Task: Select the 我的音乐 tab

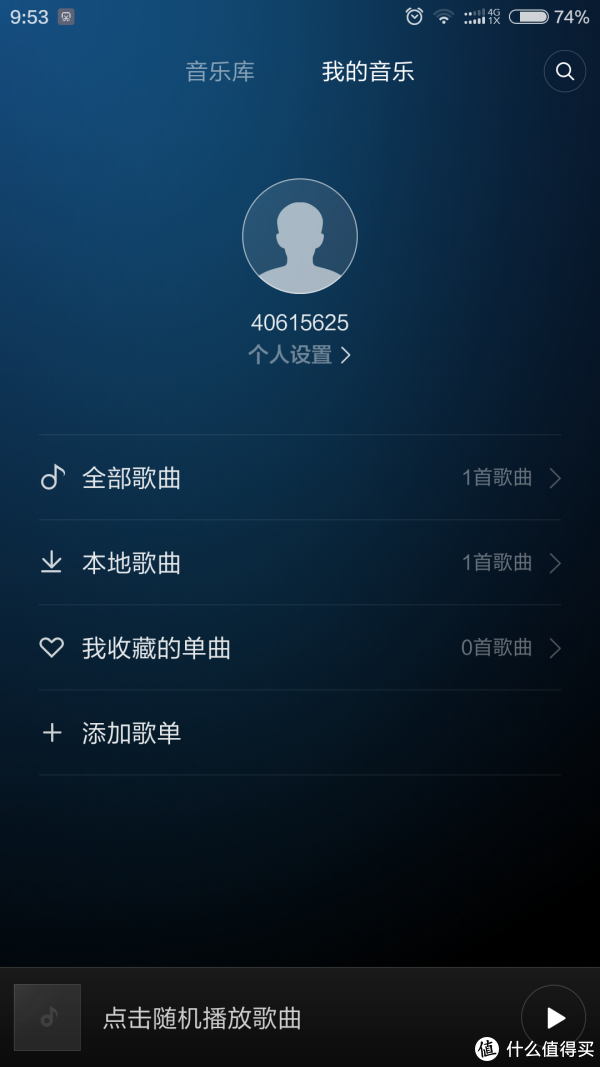Action: pyautogui.click(x=368, y=71)
